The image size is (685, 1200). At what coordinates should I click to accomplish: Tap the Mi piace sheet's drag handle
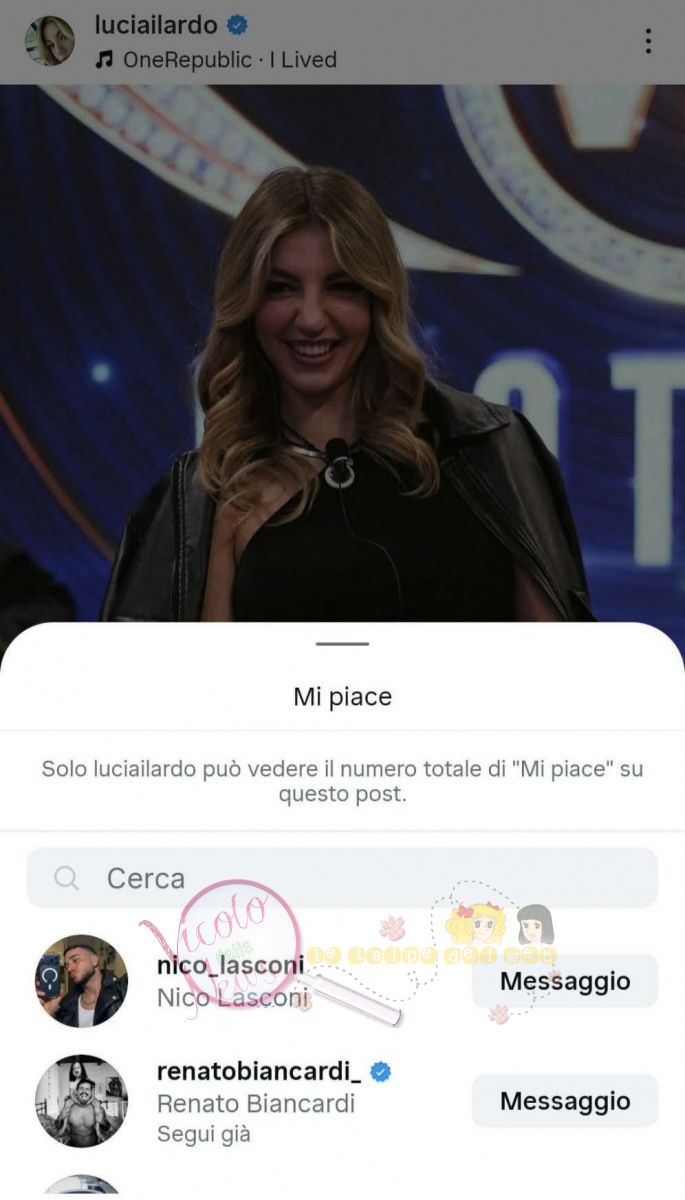pyautogui.click(x=342, y=644)
